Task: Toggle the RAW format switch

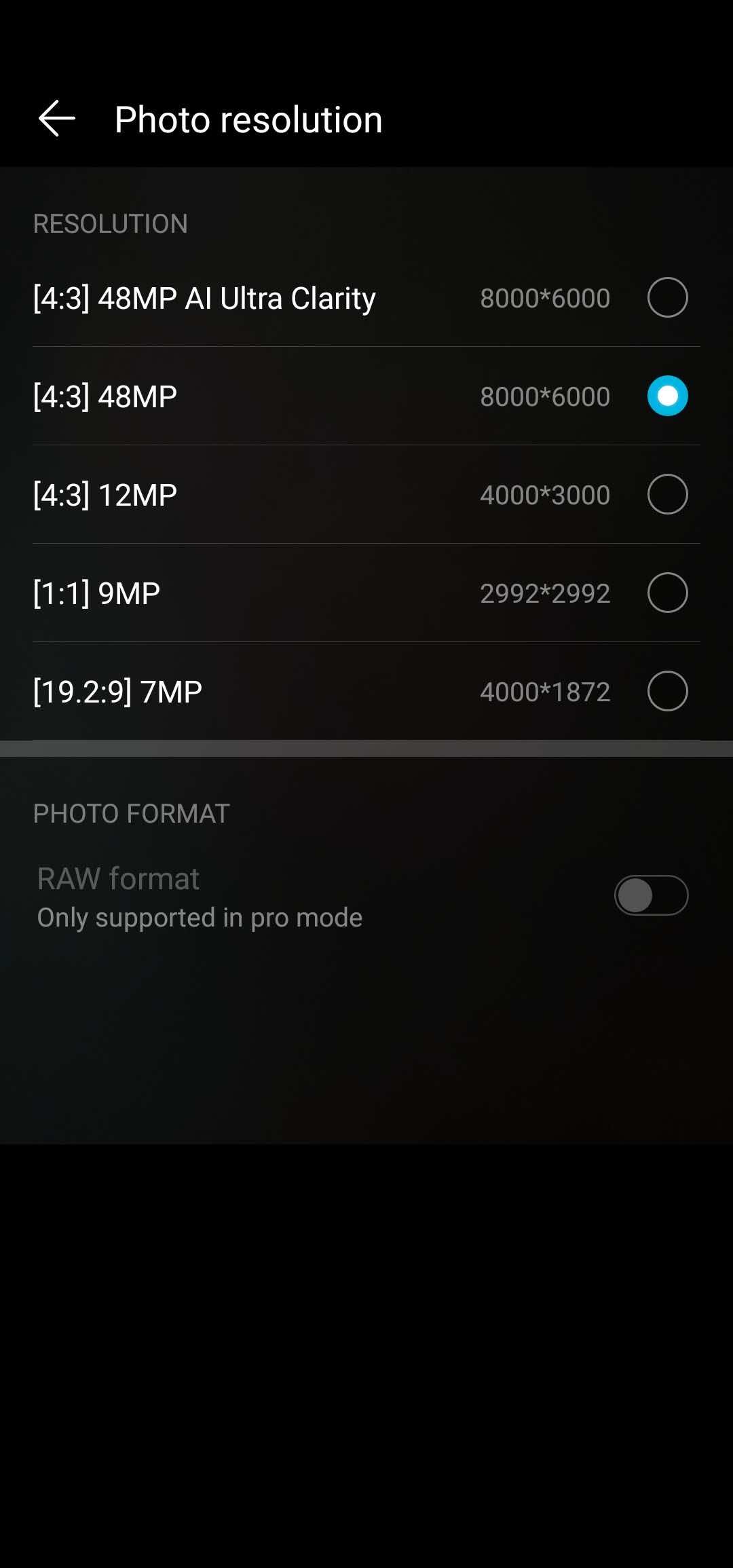Action: [x=651, y=895]
